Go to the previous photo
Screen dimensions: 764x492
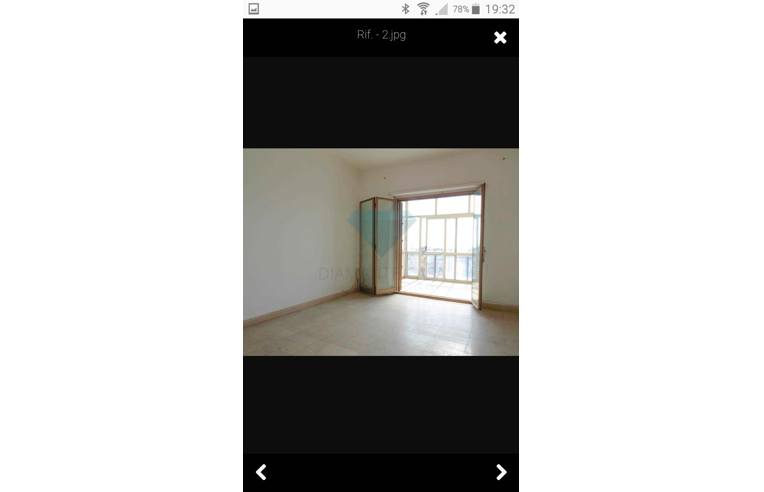point(261,472)
